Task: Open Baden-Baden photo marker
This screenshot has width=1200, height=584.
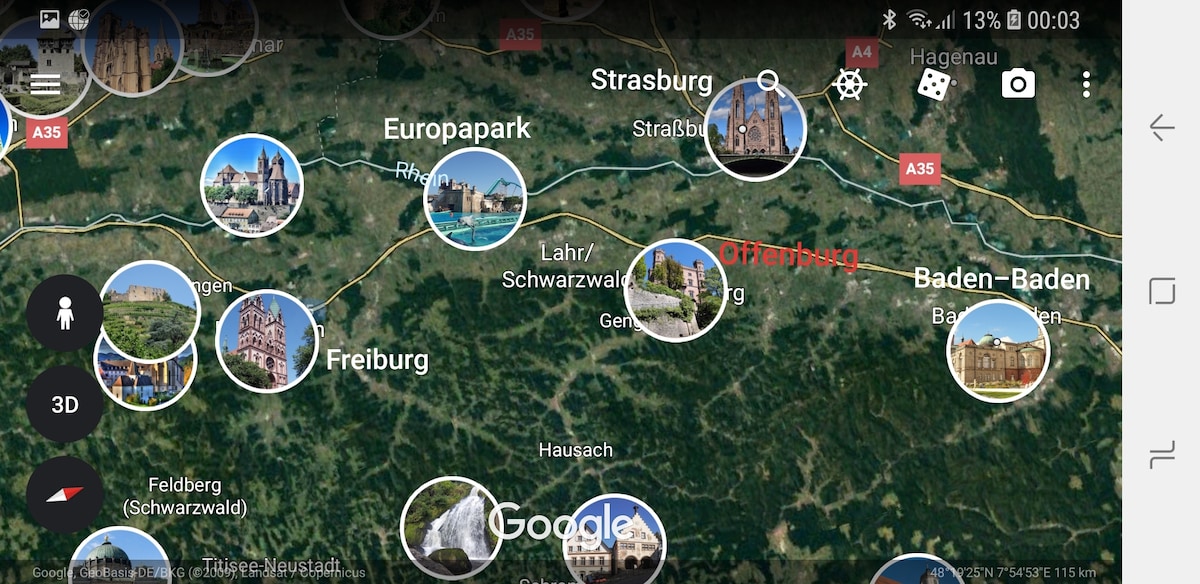Action: [x=998, y=351]
